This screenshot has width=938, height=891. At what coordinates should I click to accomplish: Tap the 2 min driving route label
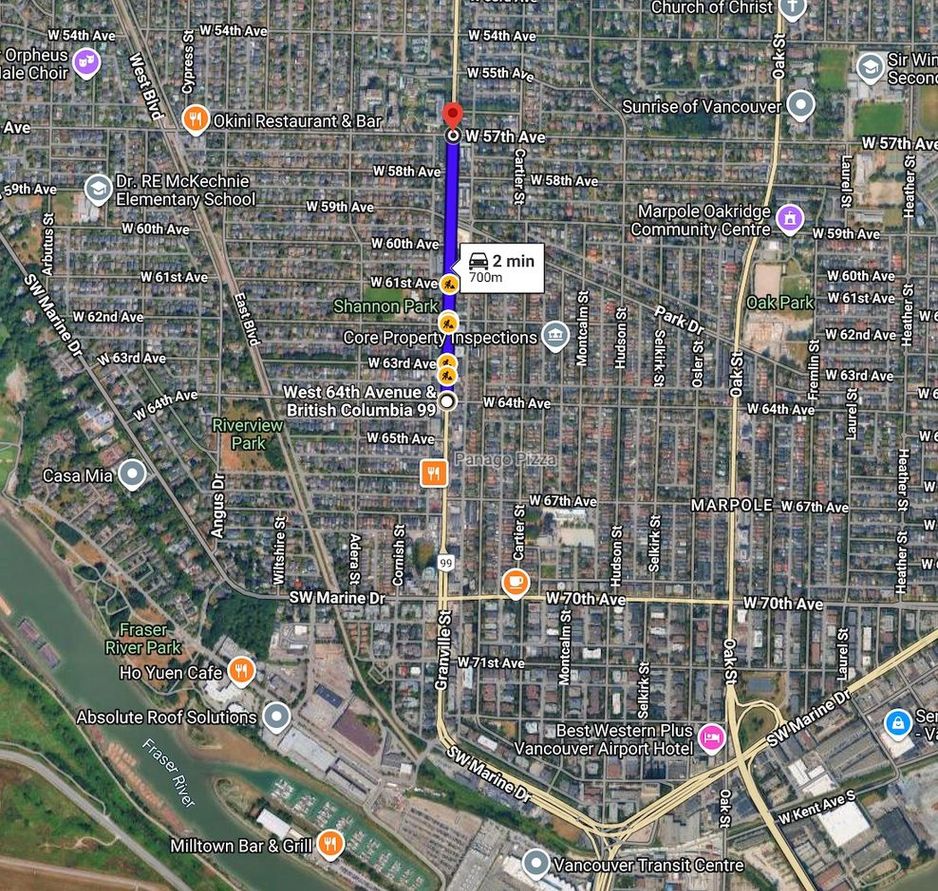[501, 268]
